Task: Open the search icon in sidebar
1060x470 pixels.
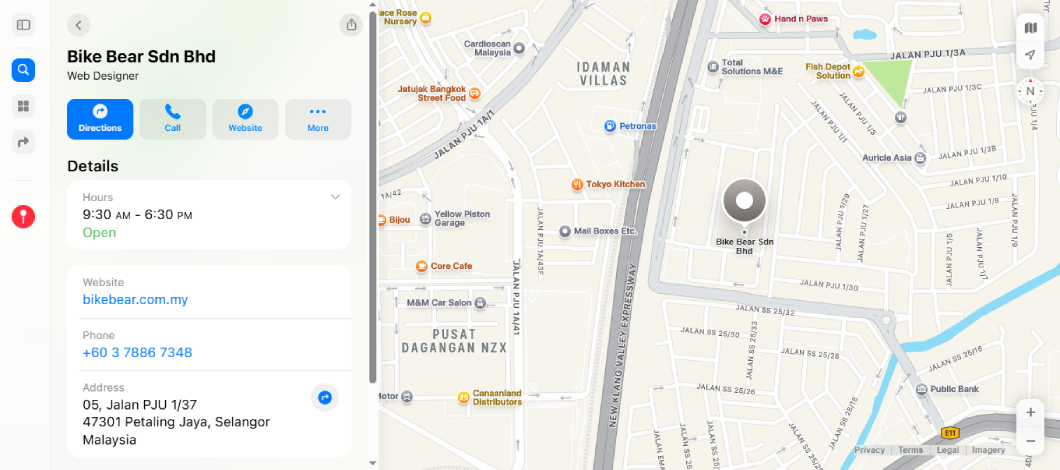Action: [x=24, y=70]
